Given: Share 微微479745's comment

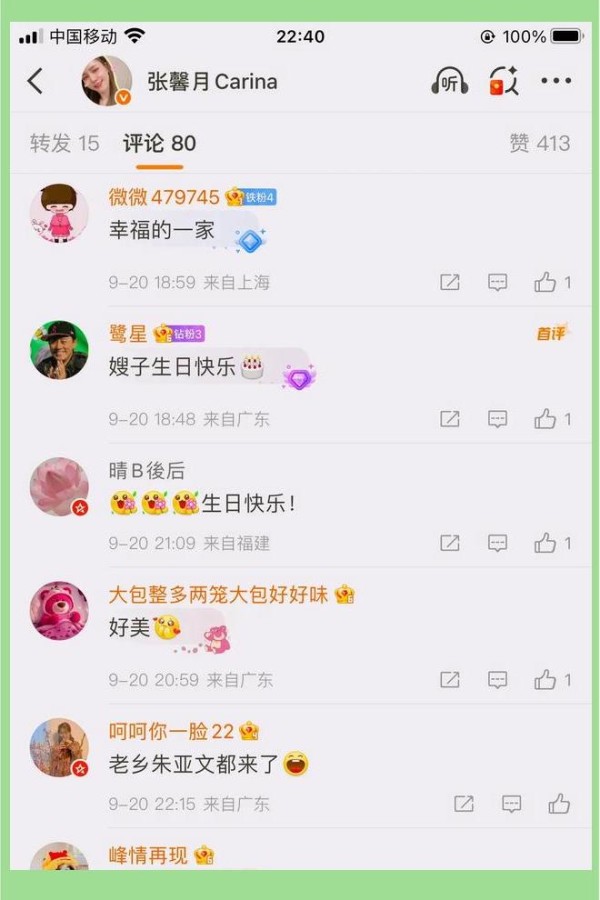Looking at the screenshot, I should pos(450,283).
